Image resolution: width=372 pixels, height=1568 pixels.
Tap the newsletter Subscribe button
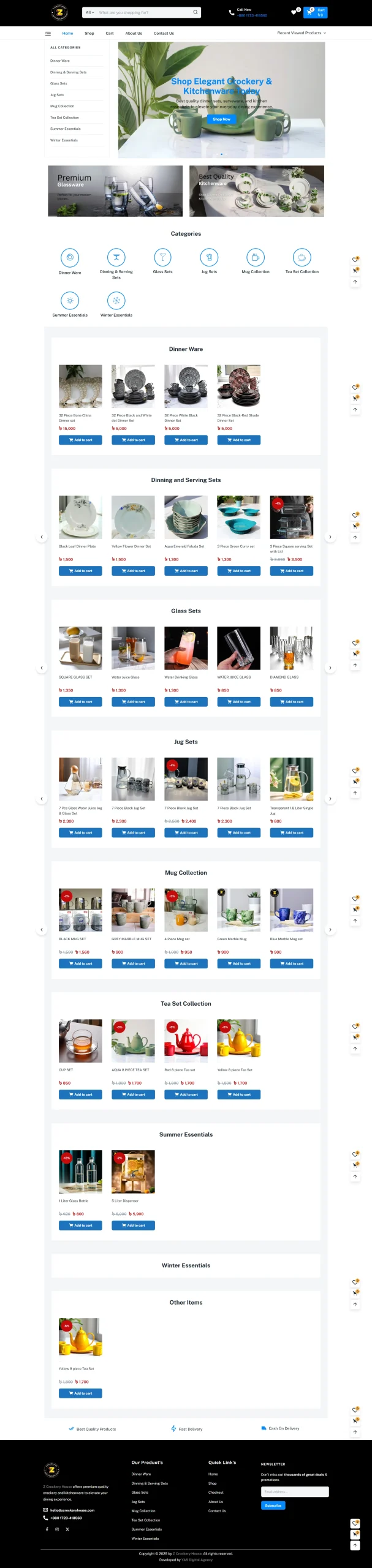point(273,1505)
